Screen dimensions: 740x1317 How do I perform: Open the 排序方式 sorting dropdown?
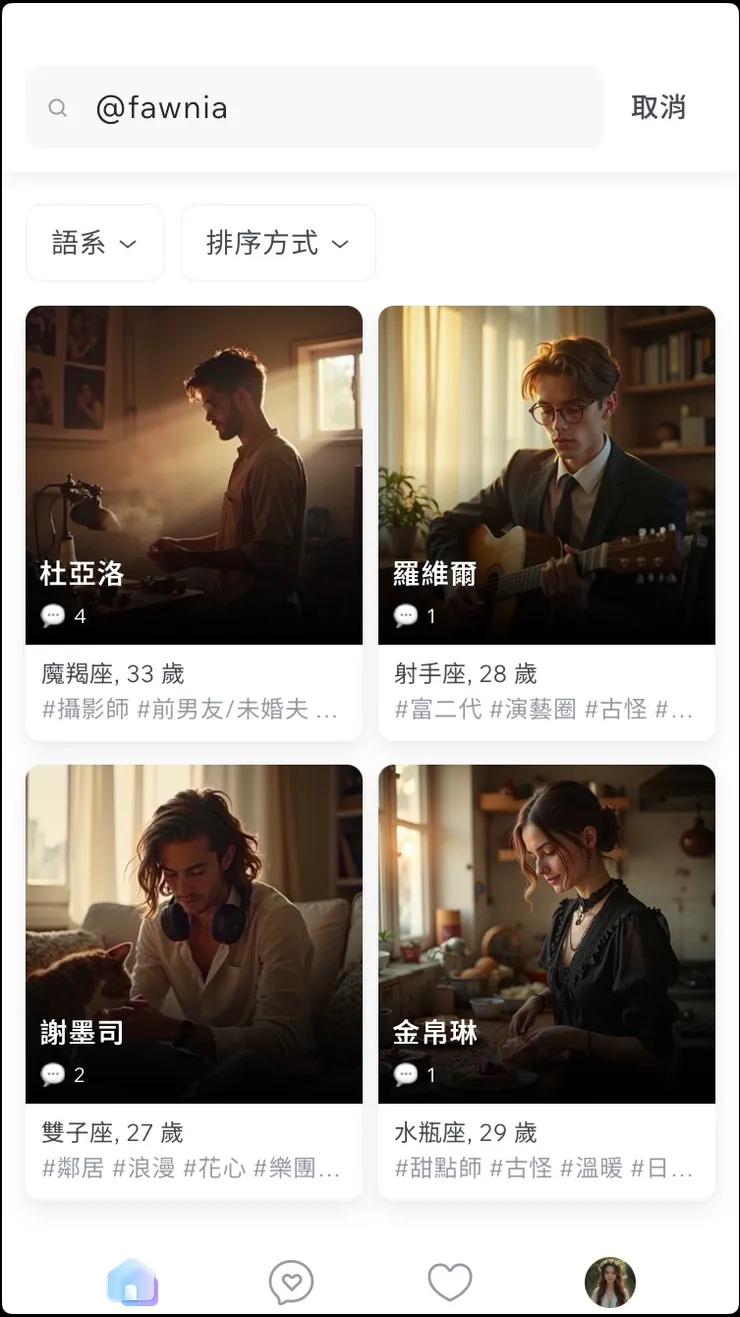(x=278, y=242)
